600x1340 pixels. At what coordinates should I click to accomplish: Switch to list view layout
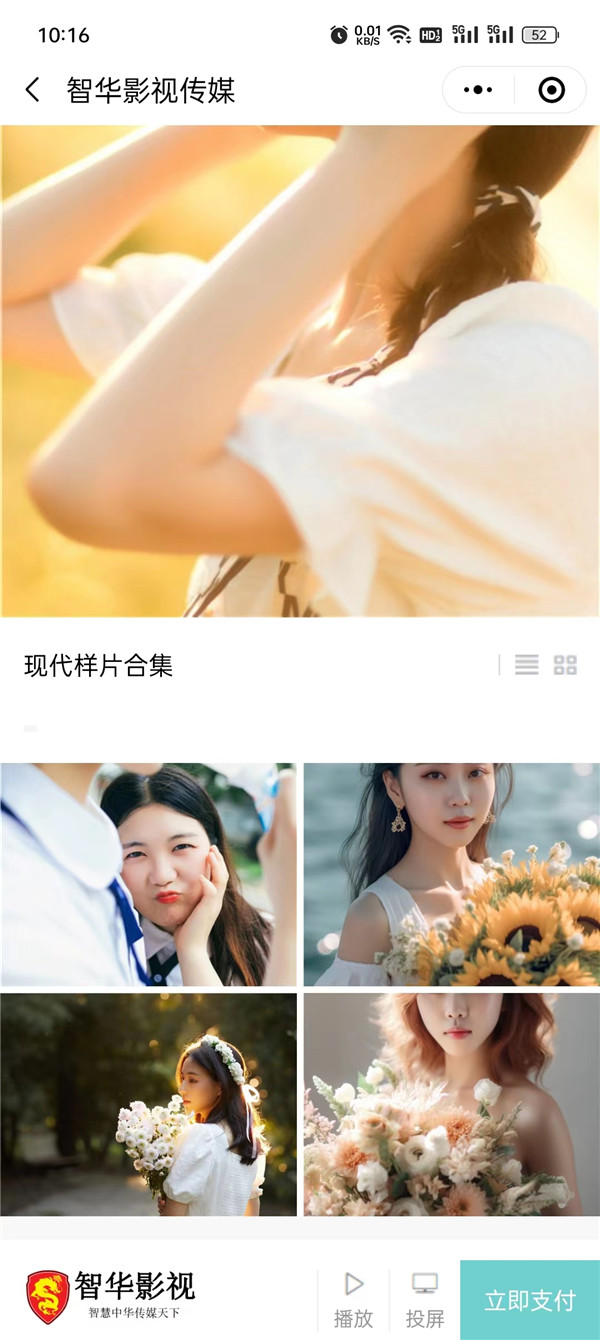coord(527,665)
